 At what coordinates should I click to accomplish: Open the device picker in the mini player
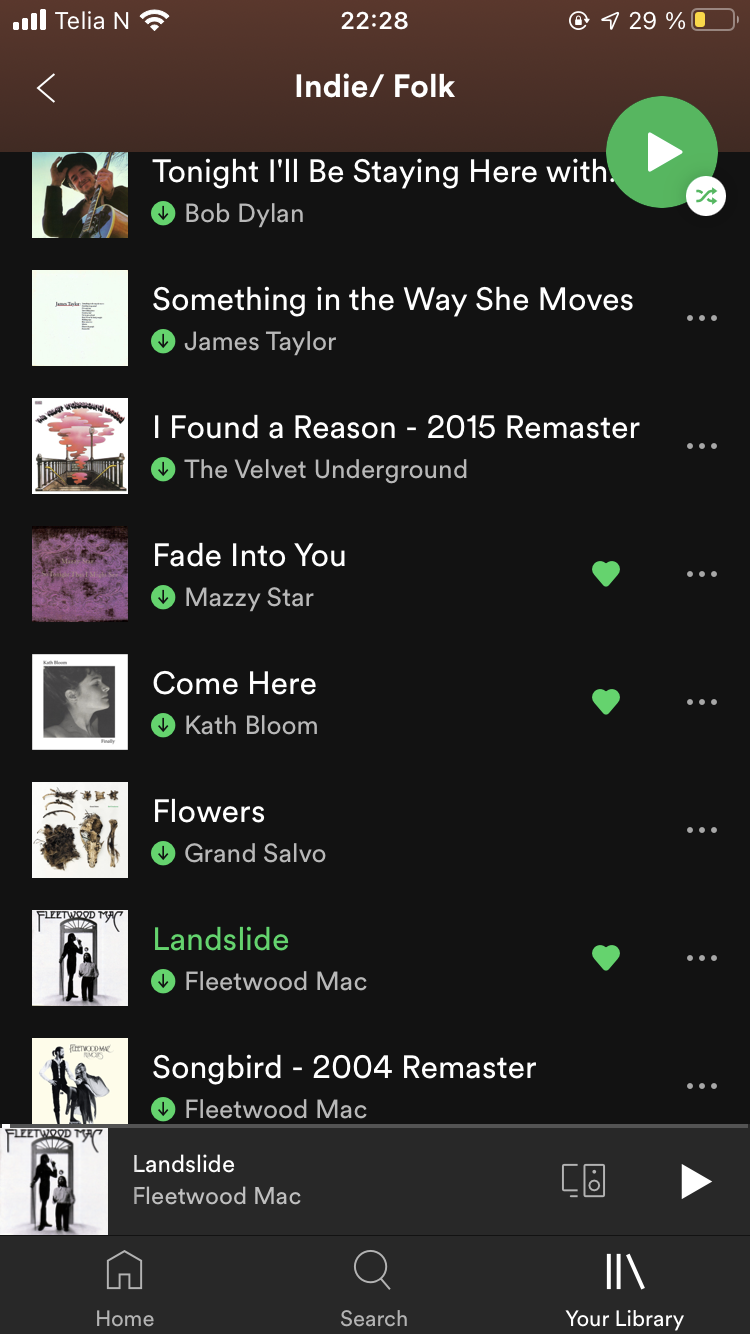584,1181
